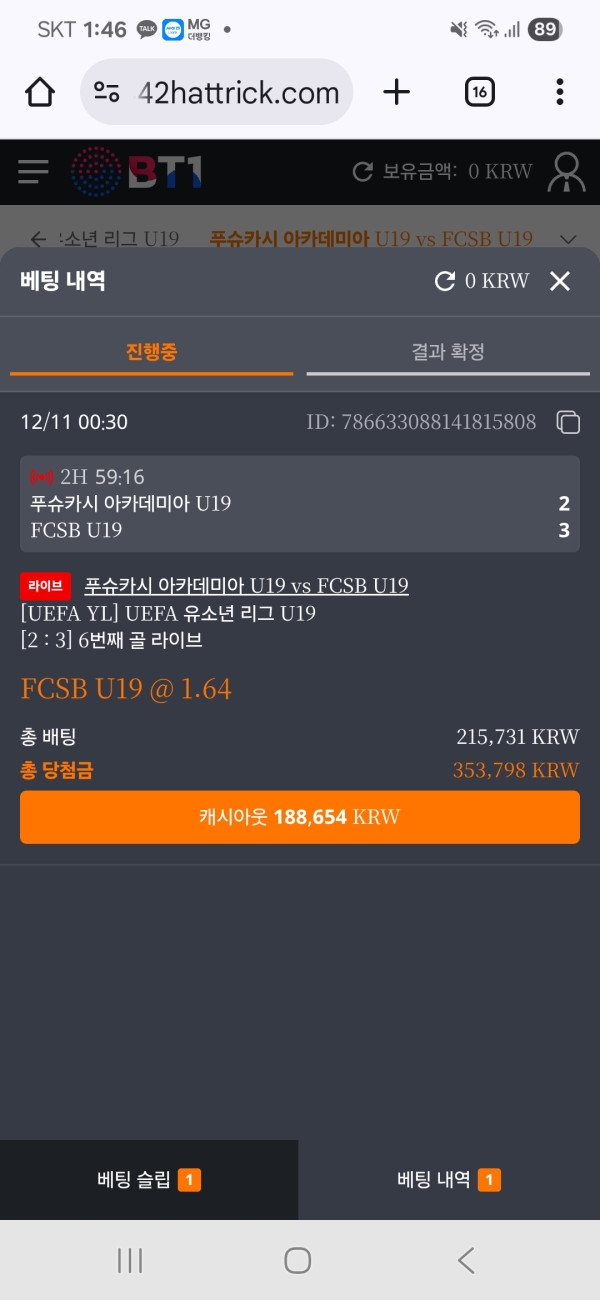Viewport: 600px width, 1300px height.
Task: Open the browser overflow menu
Action: pyautogui.click(x=559, y=93)
